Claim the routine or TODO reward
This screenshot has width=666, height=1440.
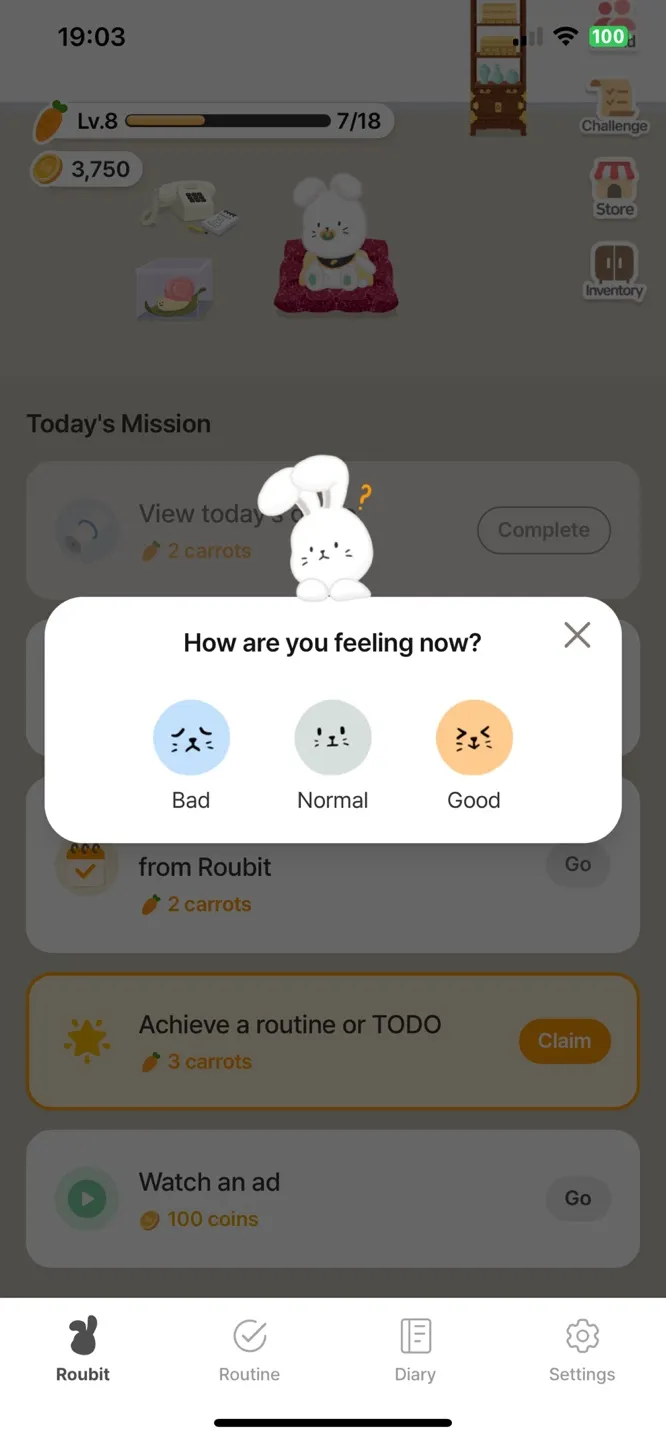pos(564,1041)
